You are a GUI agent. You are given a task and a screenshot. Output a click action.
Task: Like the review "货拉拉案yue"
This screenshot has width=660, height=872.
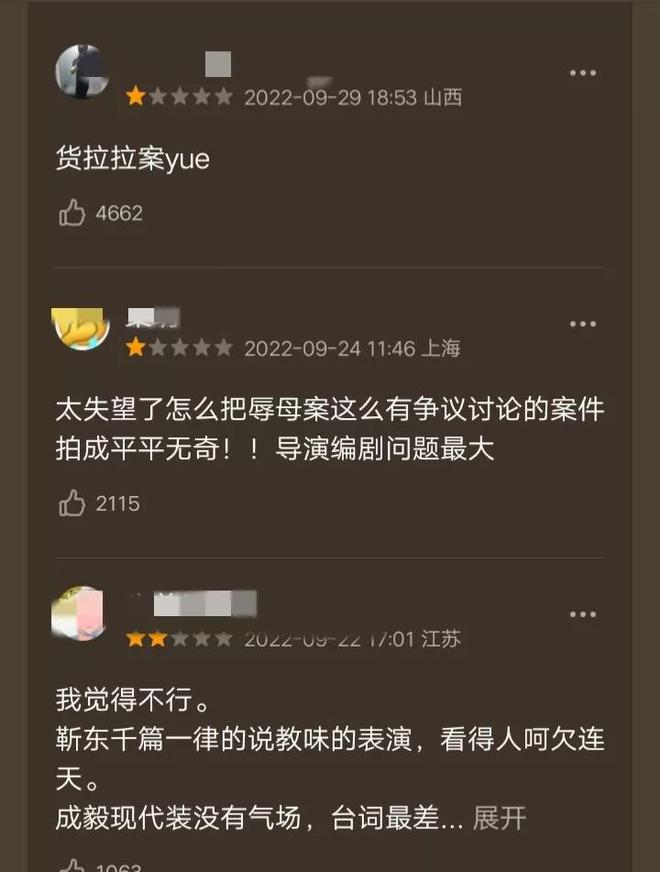pos(72,213)
